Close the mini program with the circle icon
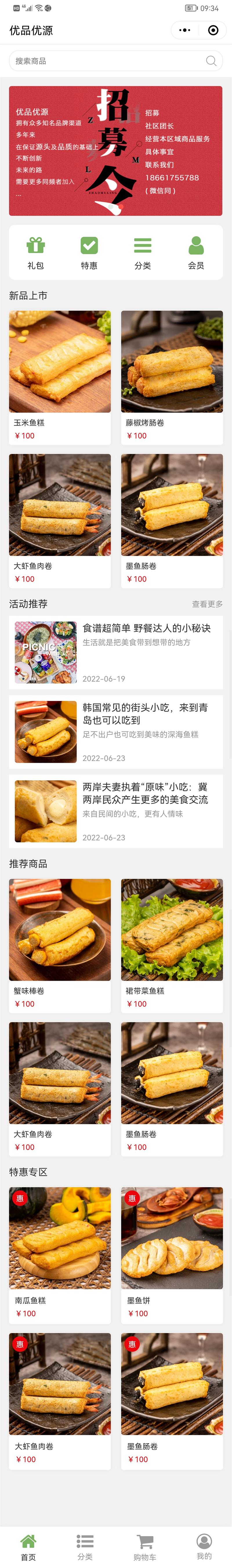Screen dimensions: 232x1568 point(213,31)
